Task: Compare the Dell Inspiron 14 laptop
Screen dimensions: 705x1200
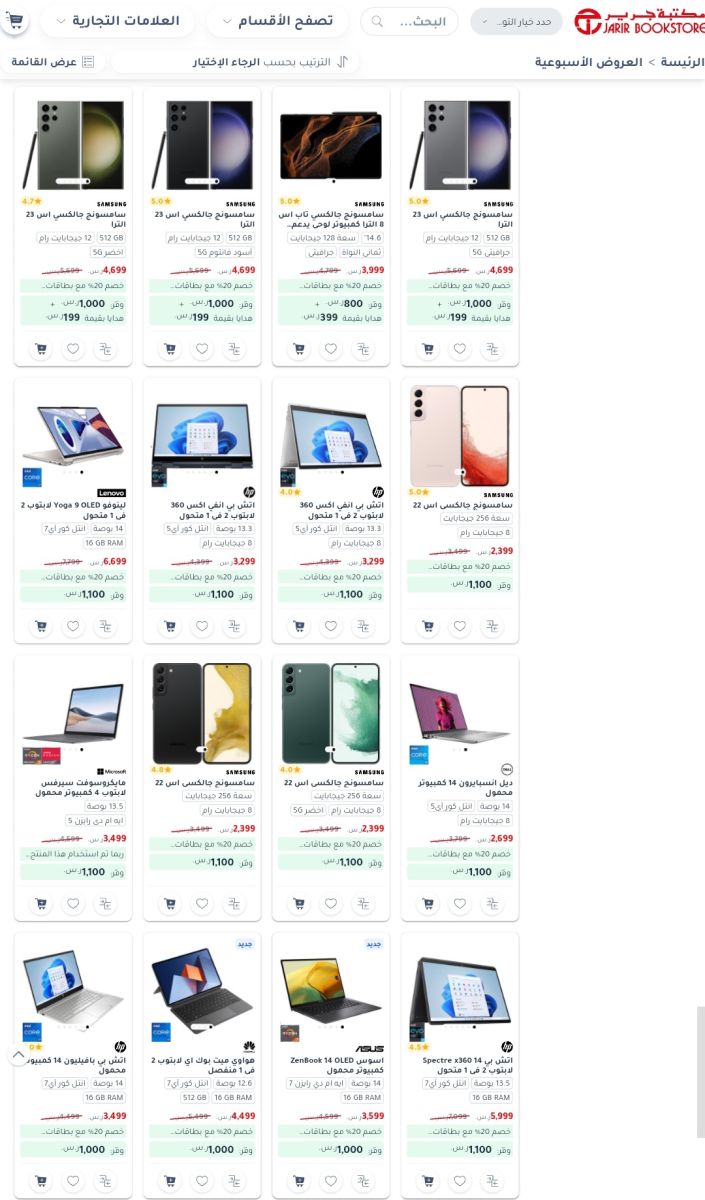Action: coord(492,903)
